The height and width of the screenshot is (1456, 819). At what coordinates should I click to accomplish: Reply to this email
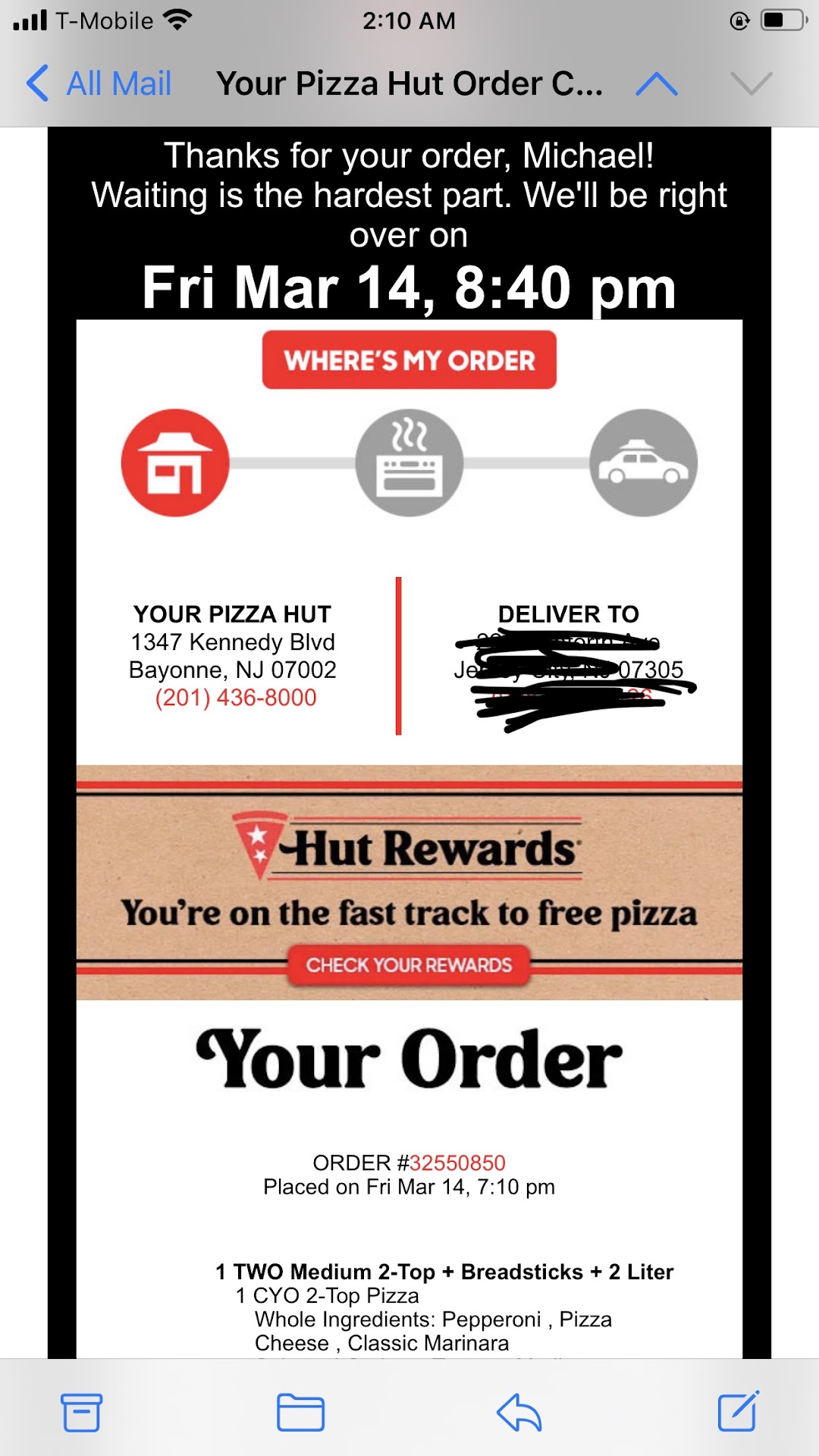[x=519, y=1412]
